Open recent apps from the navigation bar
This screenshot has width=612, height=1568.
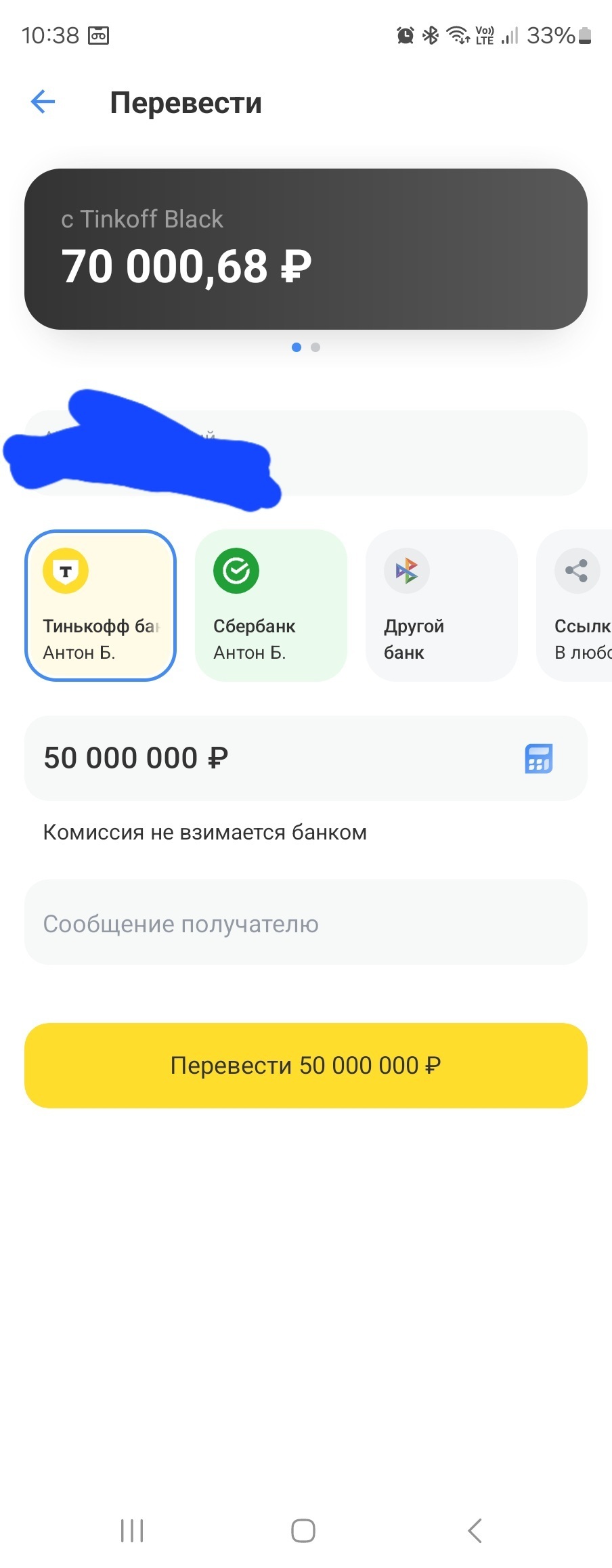(132, 1531)
